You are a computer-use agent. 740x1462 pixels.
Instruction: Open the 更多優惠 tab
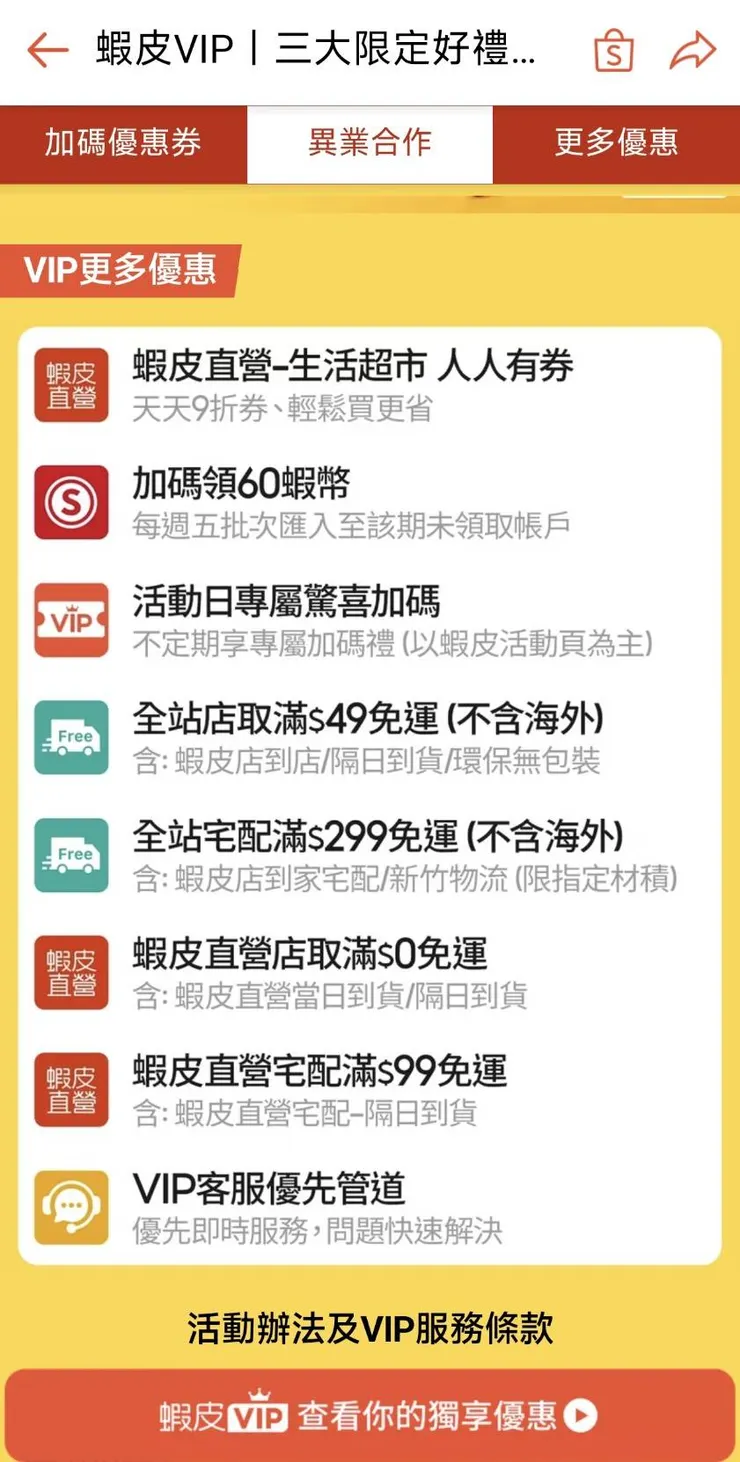point(617,143)
